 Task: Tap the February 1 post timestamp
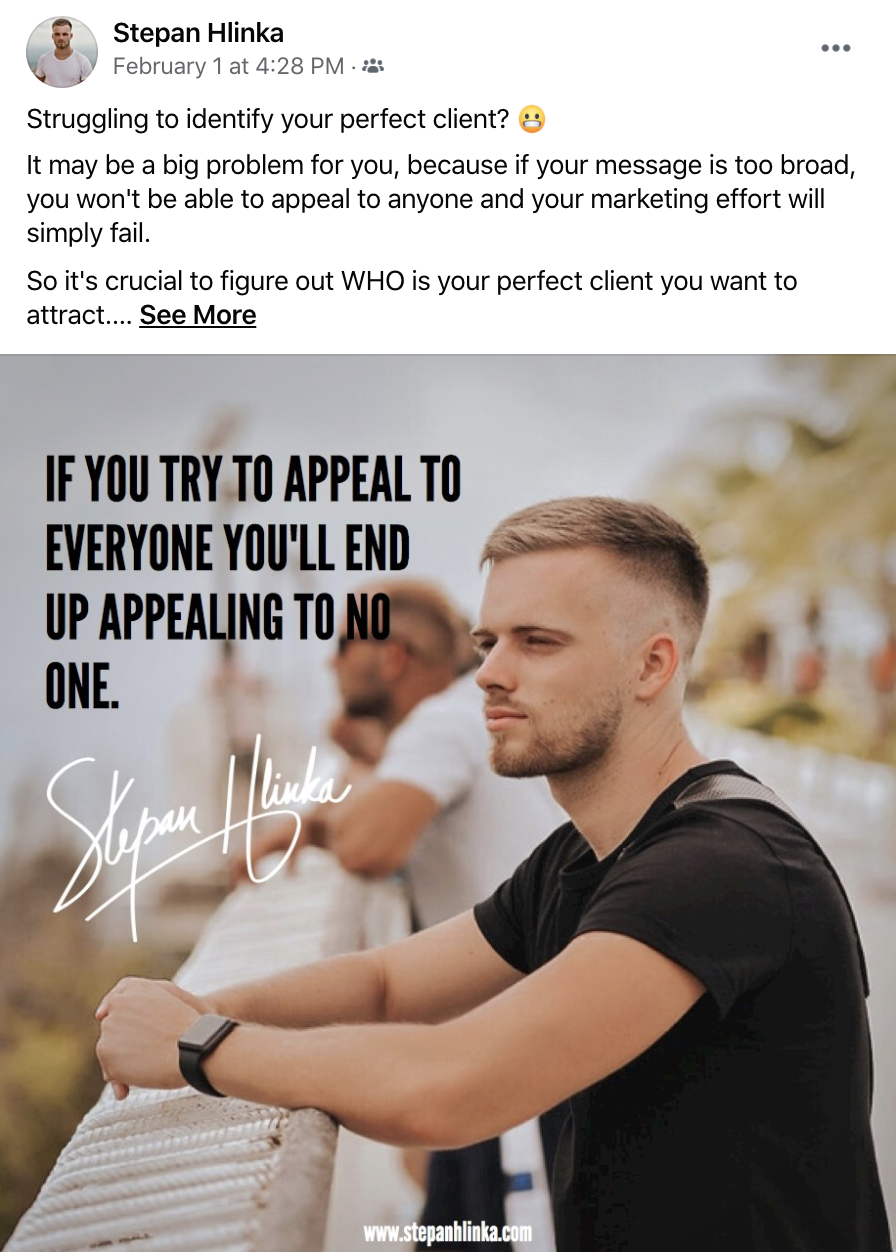[229, 67]
